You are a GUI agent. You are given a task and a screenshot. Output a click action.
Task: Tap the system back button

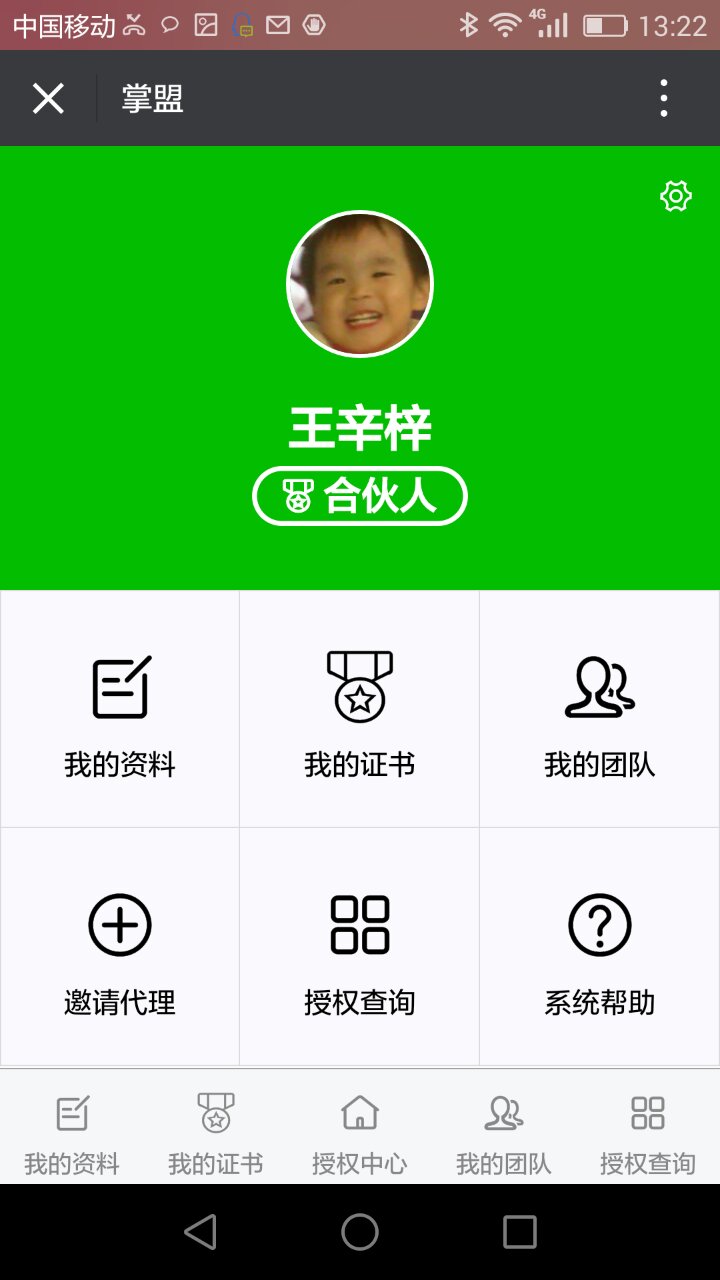click(200, 1232)
